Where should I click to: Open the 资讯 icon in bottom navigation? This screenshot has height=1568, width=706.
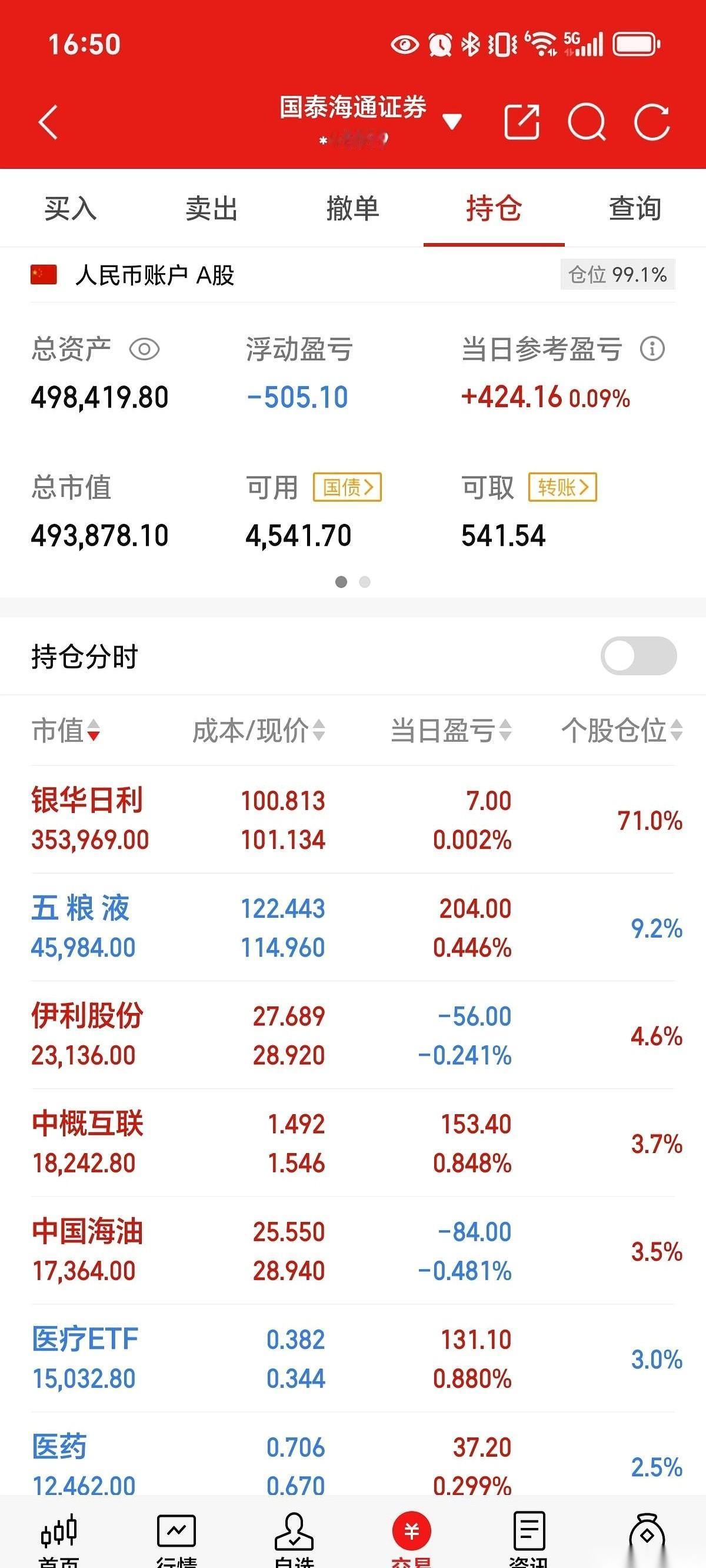coord(528,1528)
